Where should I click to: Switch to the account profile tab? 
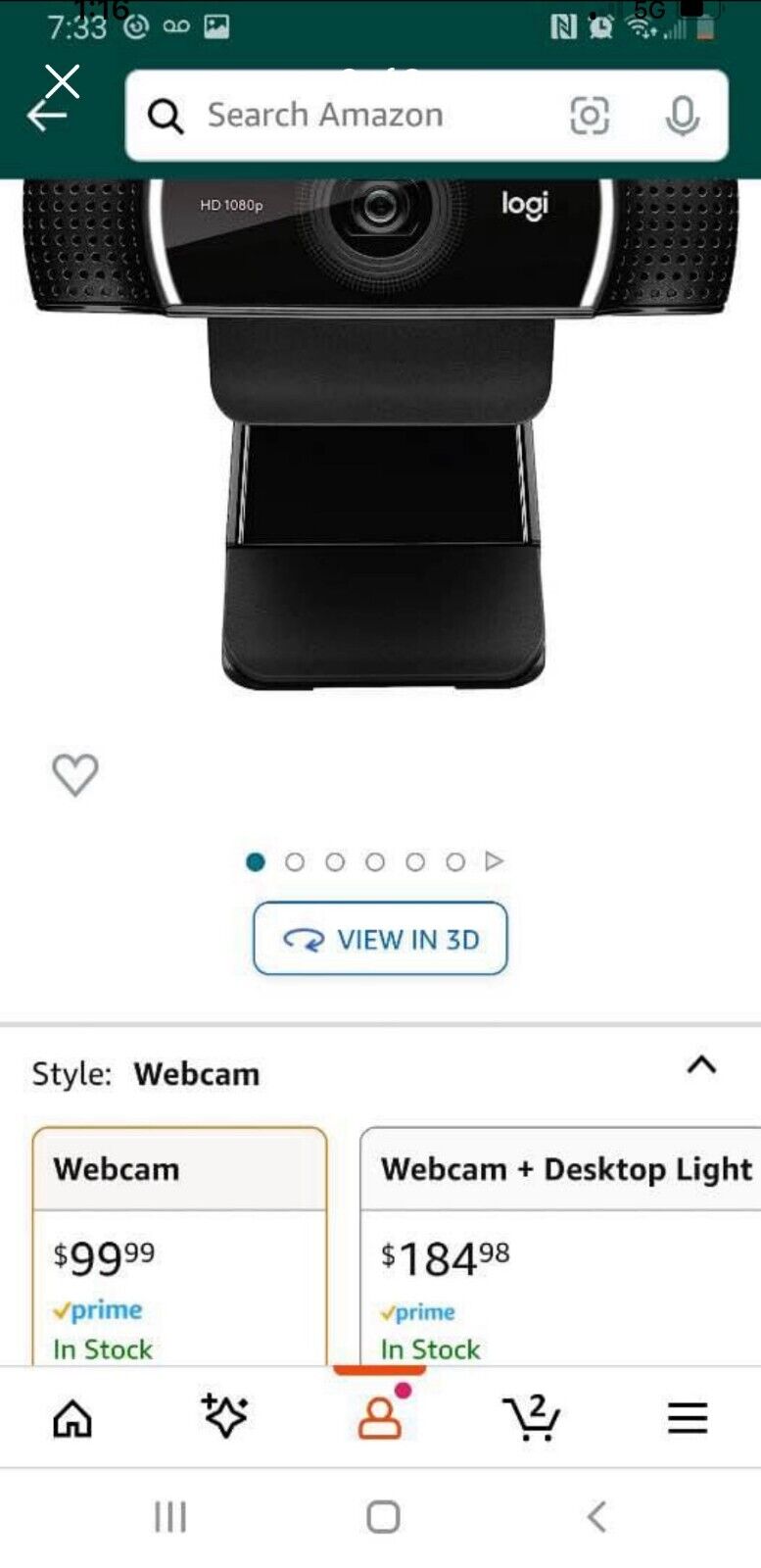tap(380, 1417)
